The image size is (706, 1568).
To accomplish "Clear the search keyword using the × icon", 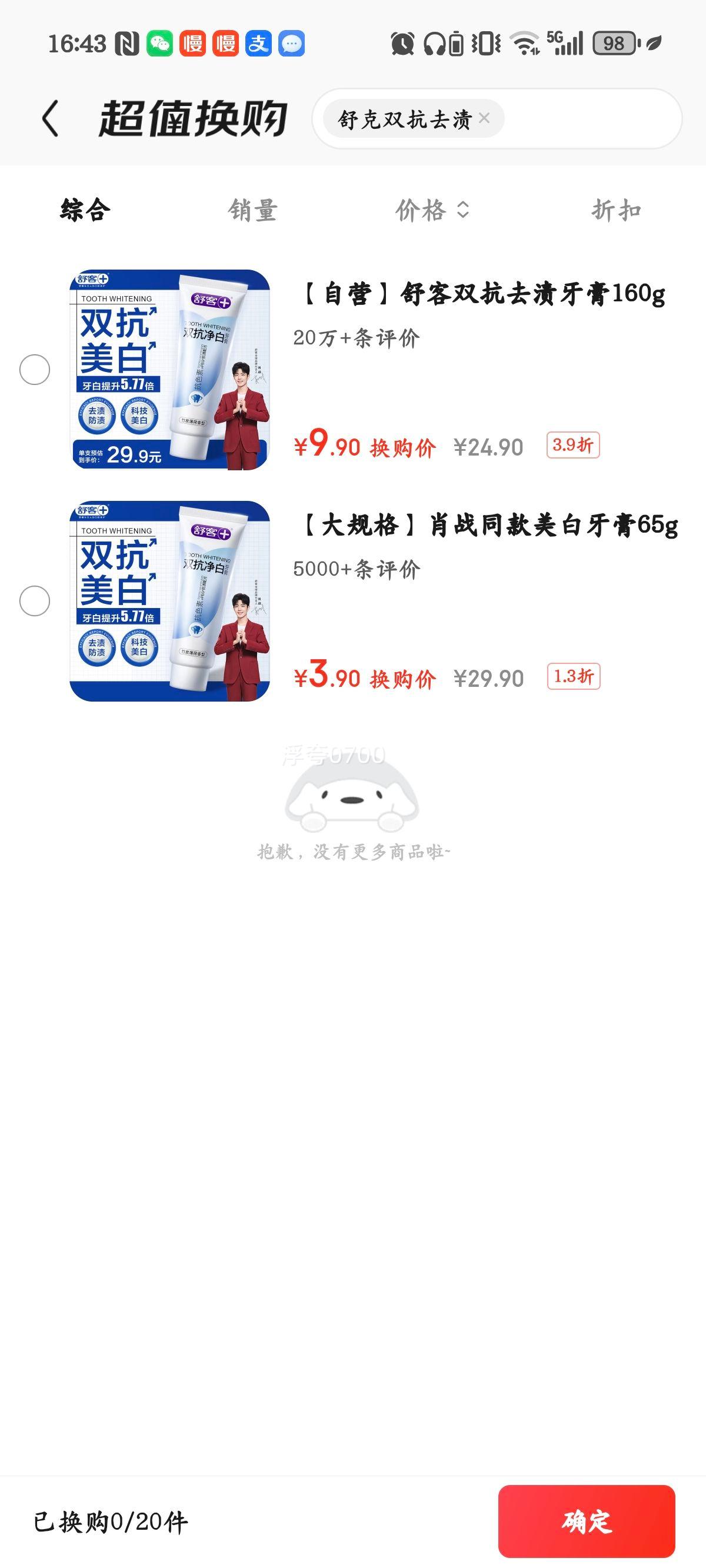I will (x=484, y=119).
